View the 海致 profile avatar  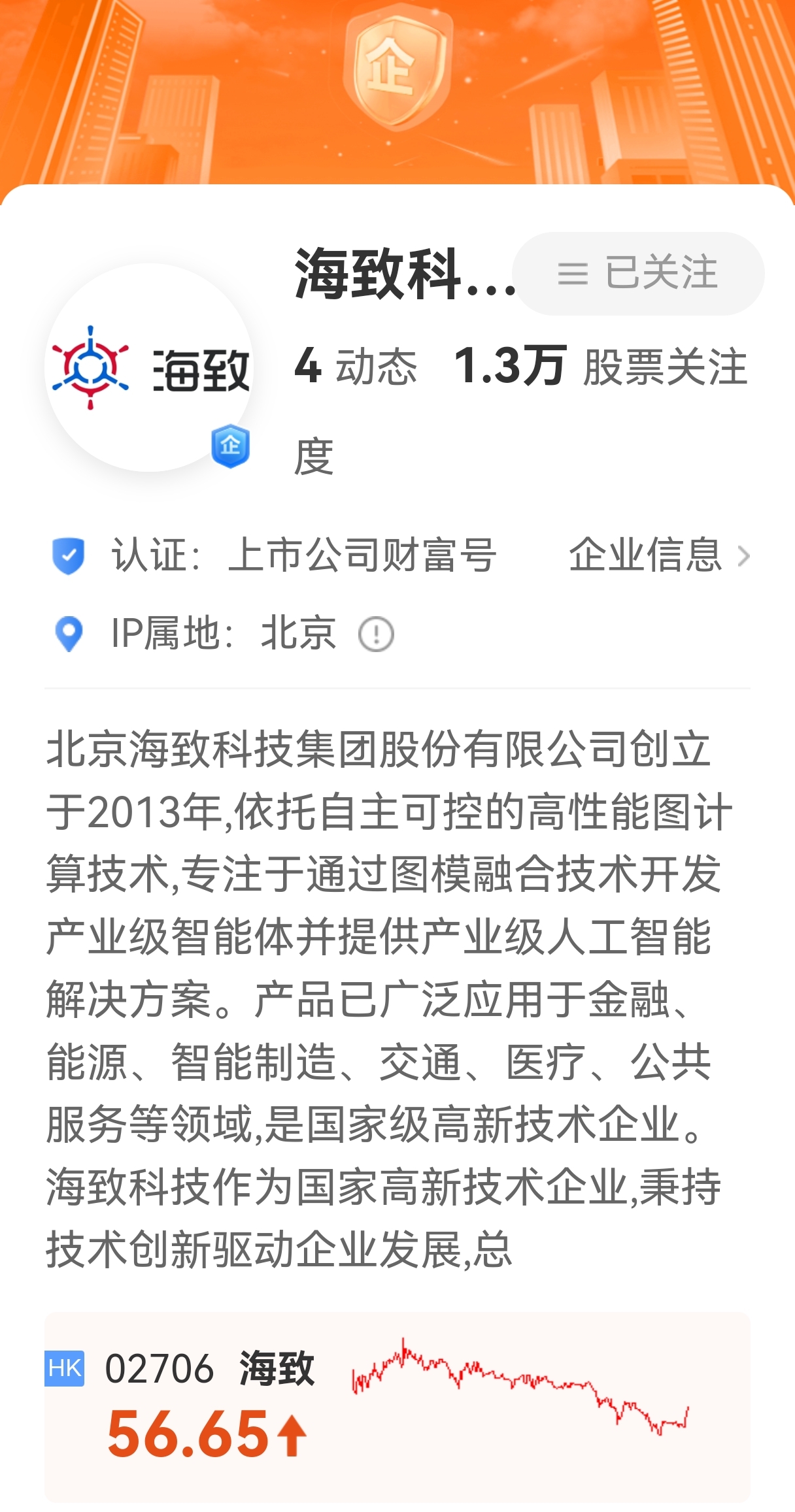pos(149,367)
